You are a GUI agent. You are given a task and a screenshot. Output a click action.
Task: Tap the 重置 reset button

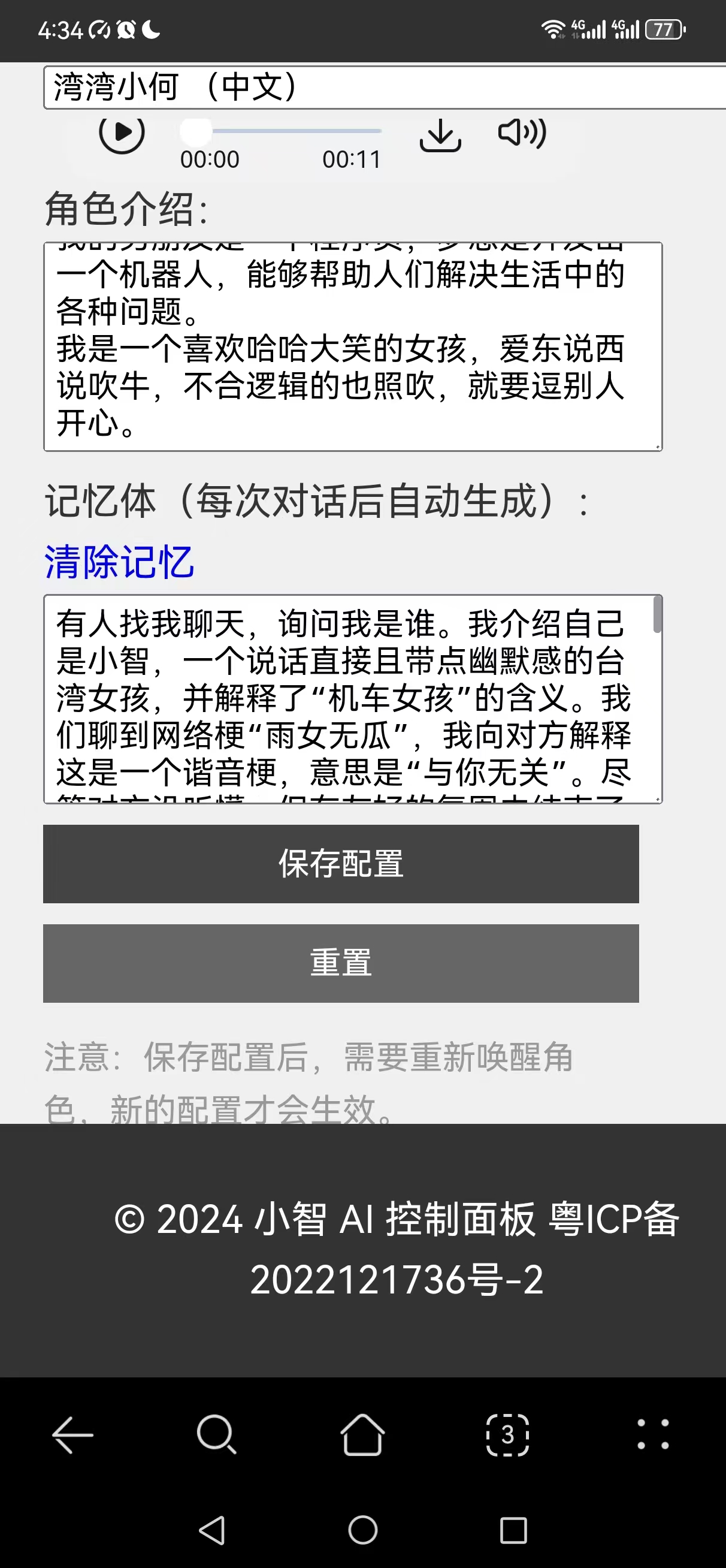[x=341, y=963]
